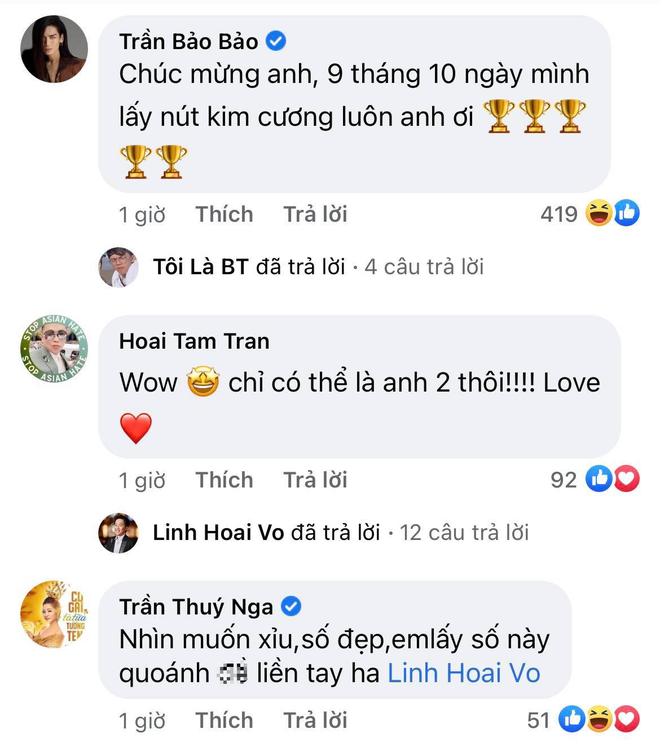Reply to Trần Bảo Bảo's comment
660x751 pixels.
point(315,214)
